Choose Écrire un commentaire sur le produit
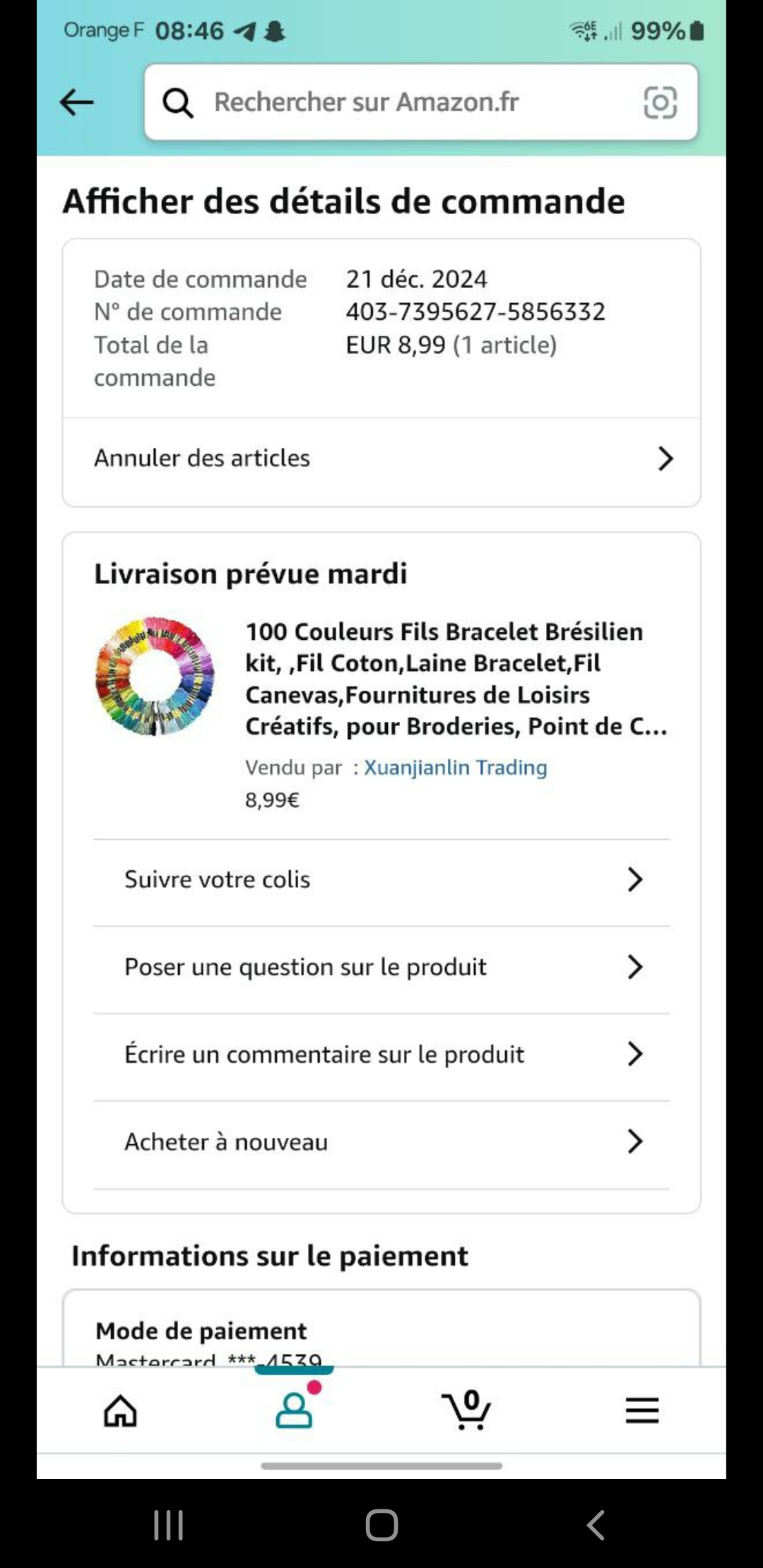The width and height of the screenshot is (763, 1568). point(381,1055)
